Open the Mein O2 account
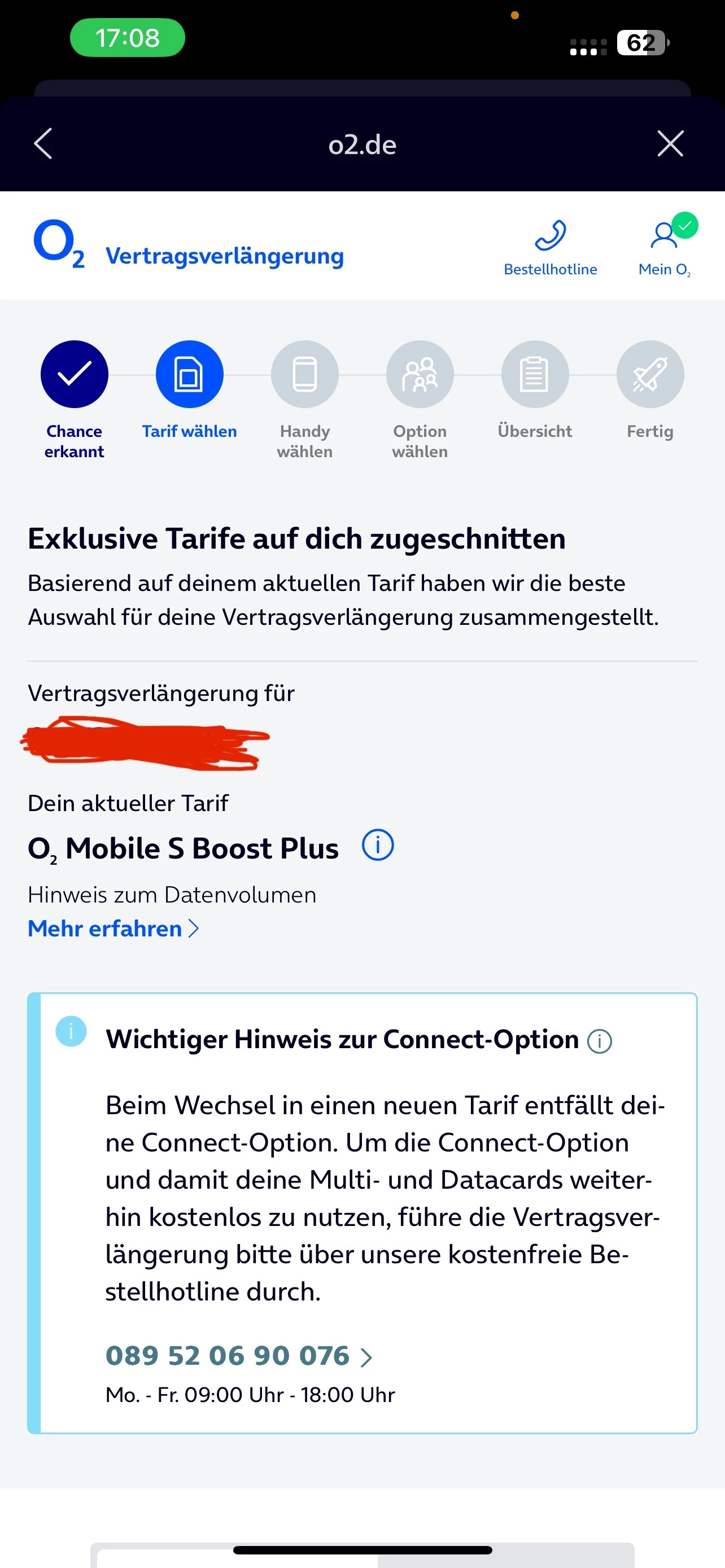Screen dimensions: 725x1568 point(665,248)
